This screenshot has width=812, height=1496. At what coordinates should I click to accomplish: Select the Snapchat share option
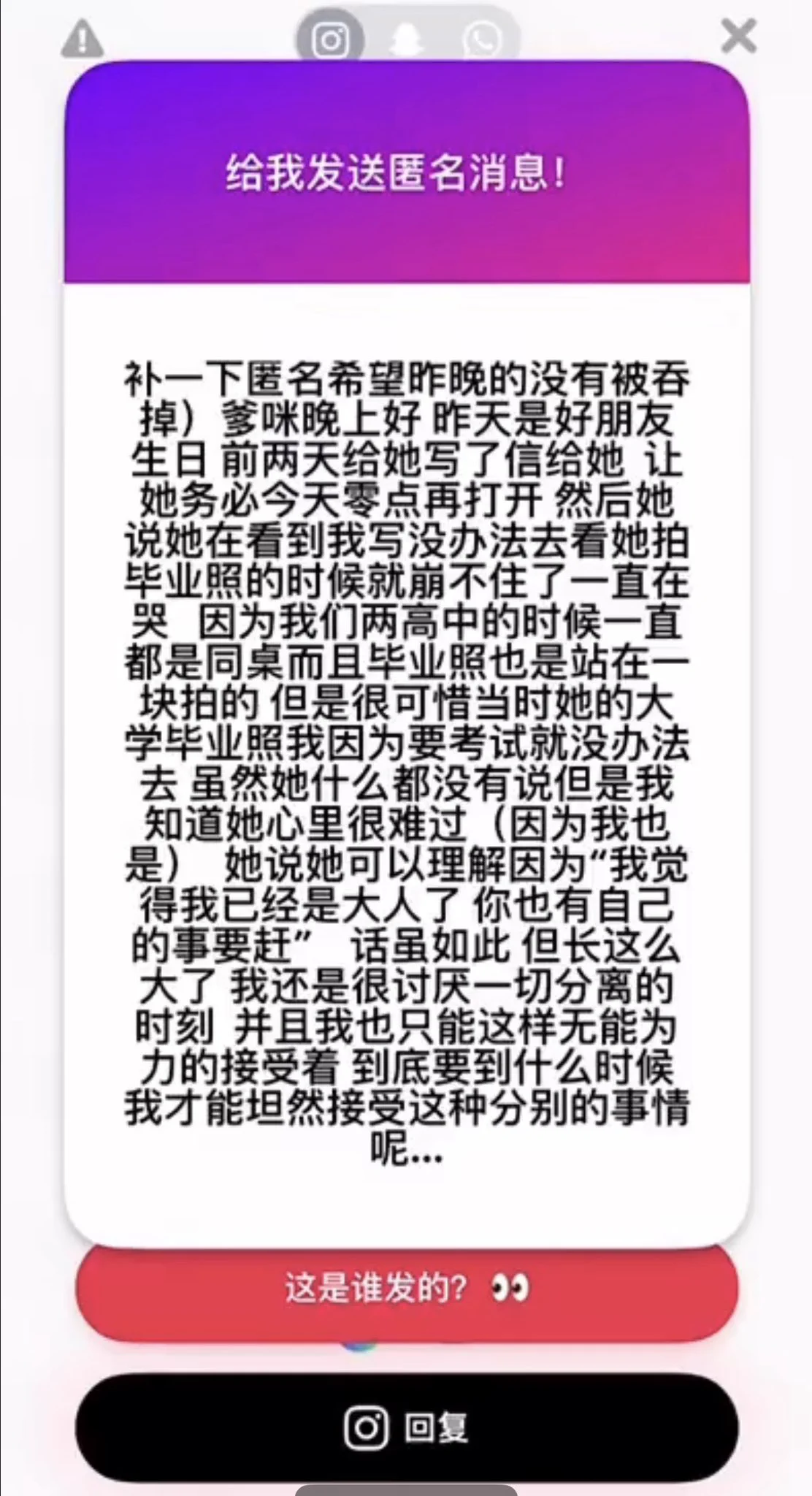pos(406,40)
